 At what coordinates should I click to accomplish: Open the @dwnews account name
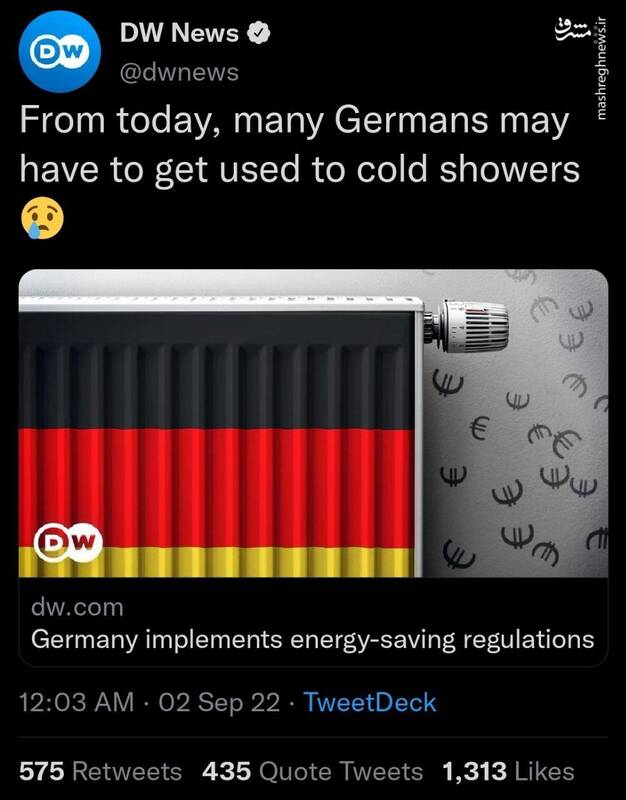click(180, 71)
